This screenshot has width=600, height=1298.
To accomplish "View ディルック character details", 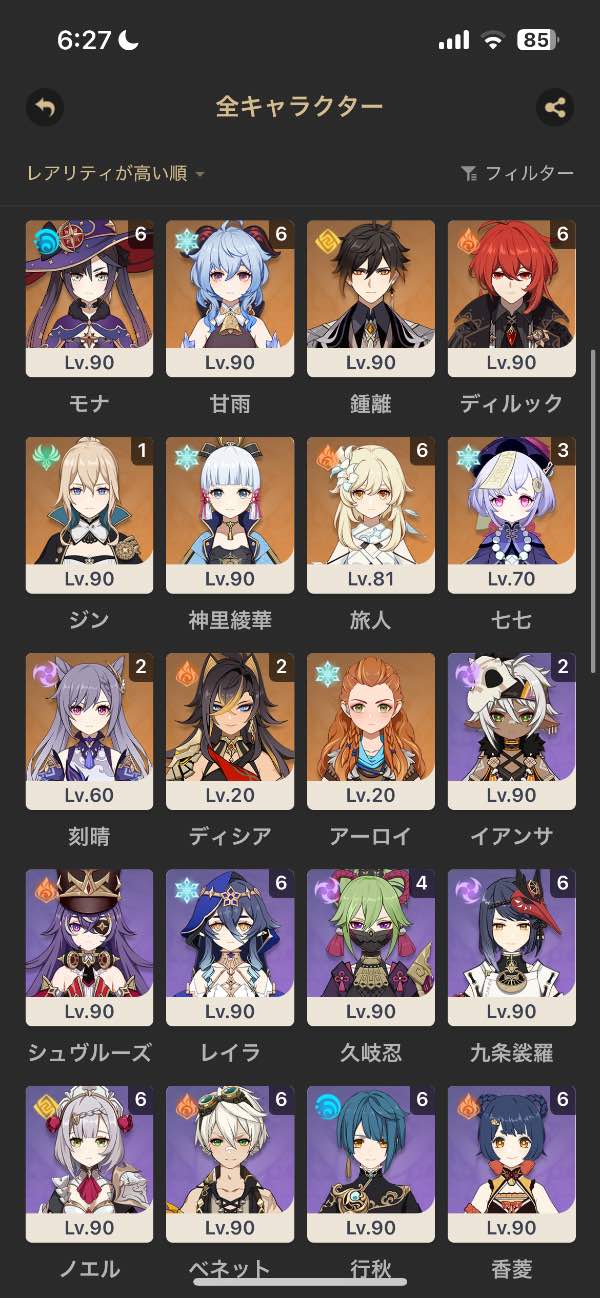I will (511, 298).
